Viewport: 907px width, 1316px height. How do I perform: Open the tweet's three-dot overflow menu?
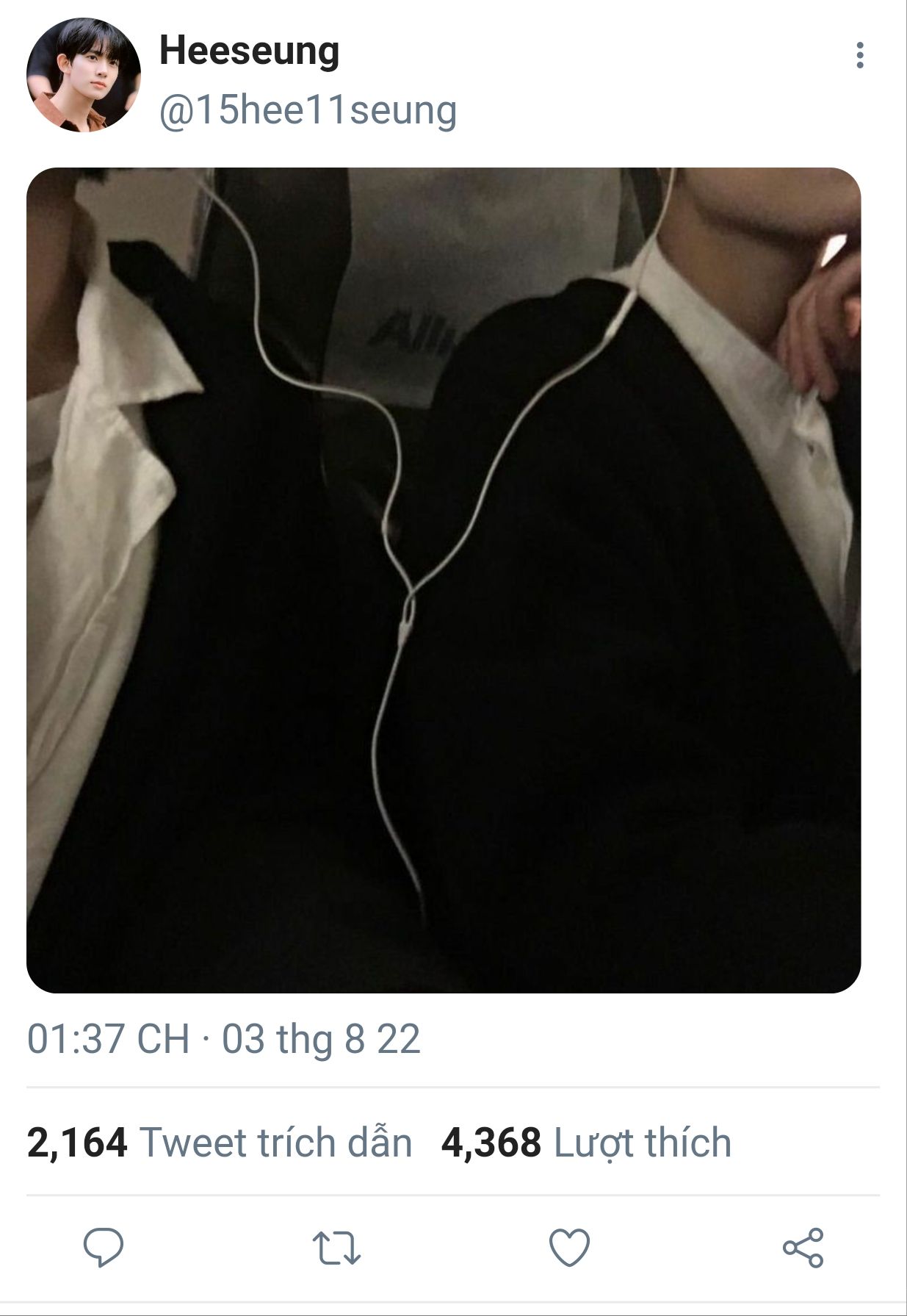pyautogui.click(x=859, y=55)
